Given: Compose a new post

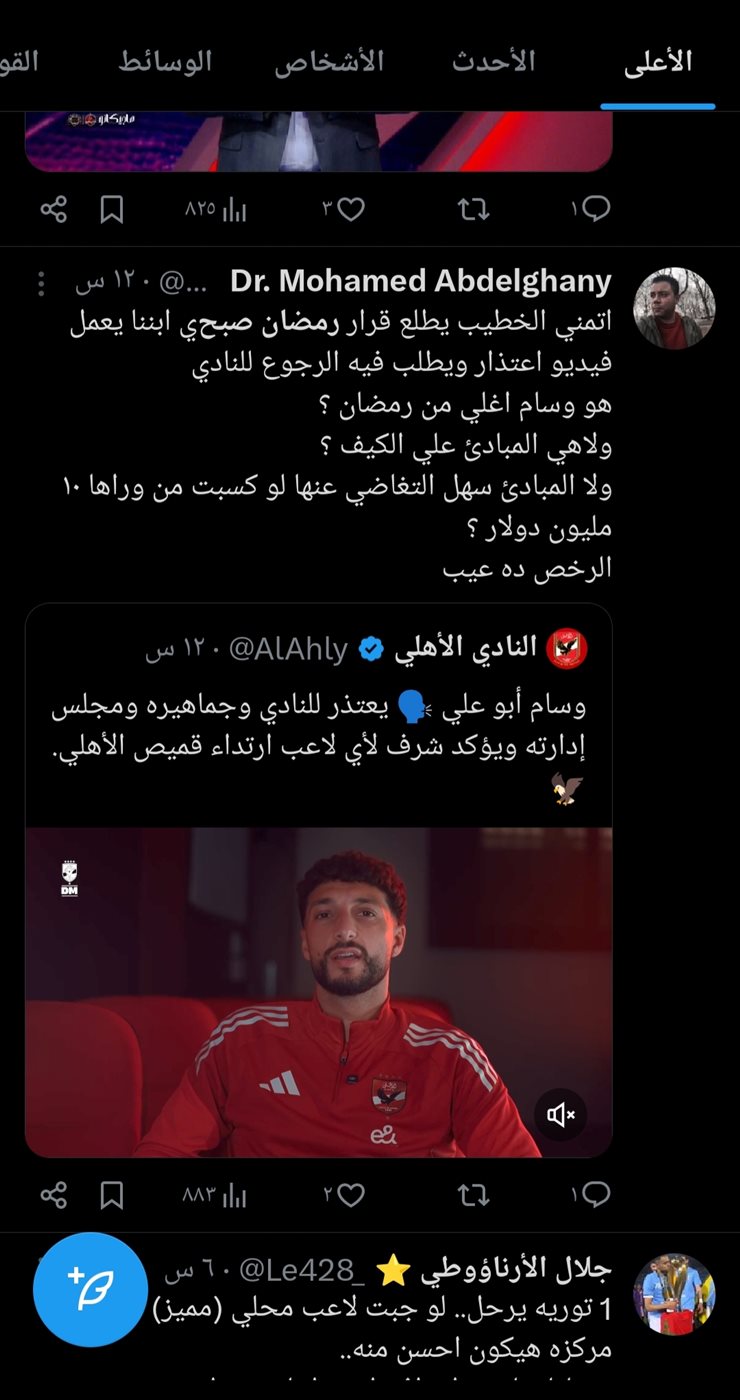Looking at the screenshot, I should point(91,1290).
